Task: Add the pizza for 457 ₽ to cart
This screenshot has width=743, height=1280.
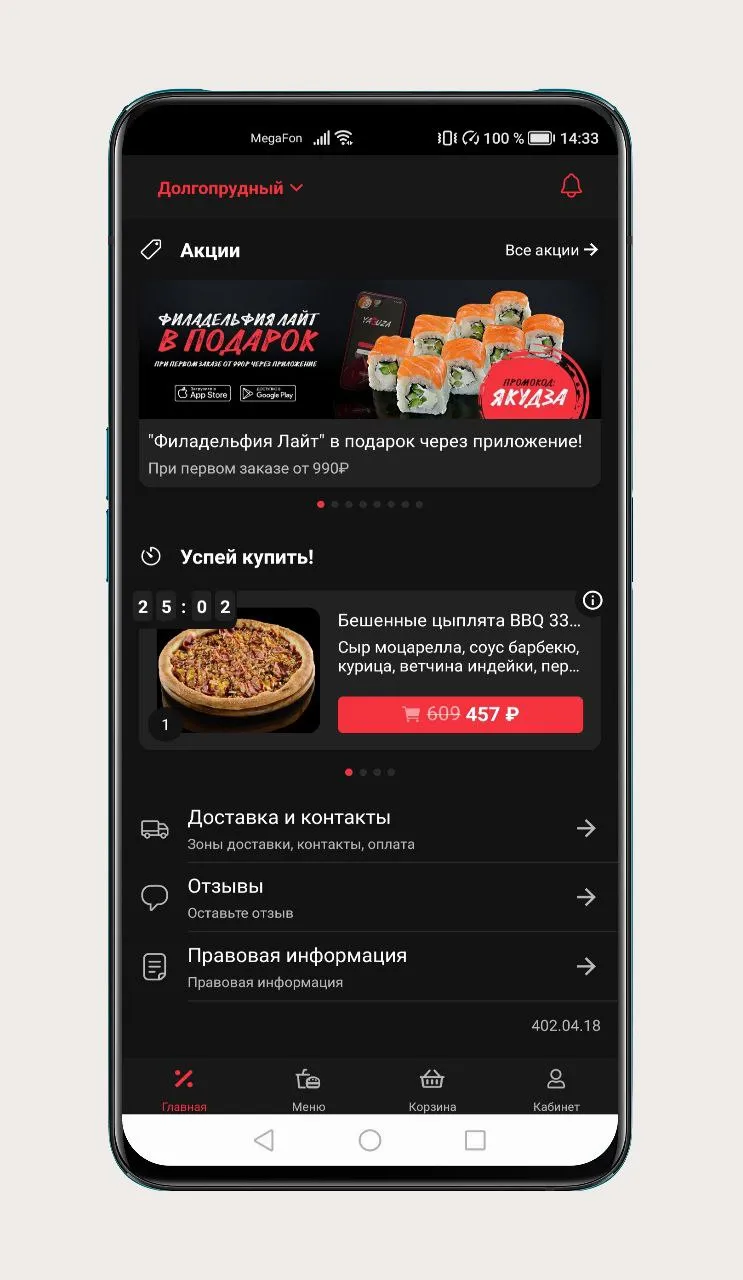Action: (460, 714)
